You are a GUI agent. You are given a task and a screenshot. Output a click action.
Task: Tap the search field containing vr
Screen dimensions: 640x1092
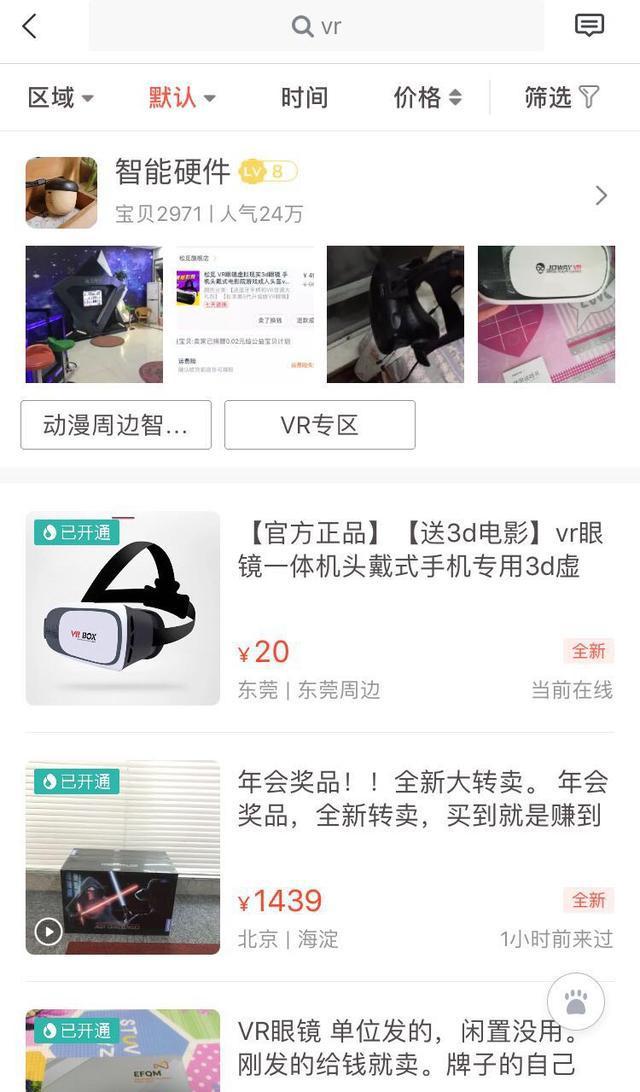tap(316, 27)
